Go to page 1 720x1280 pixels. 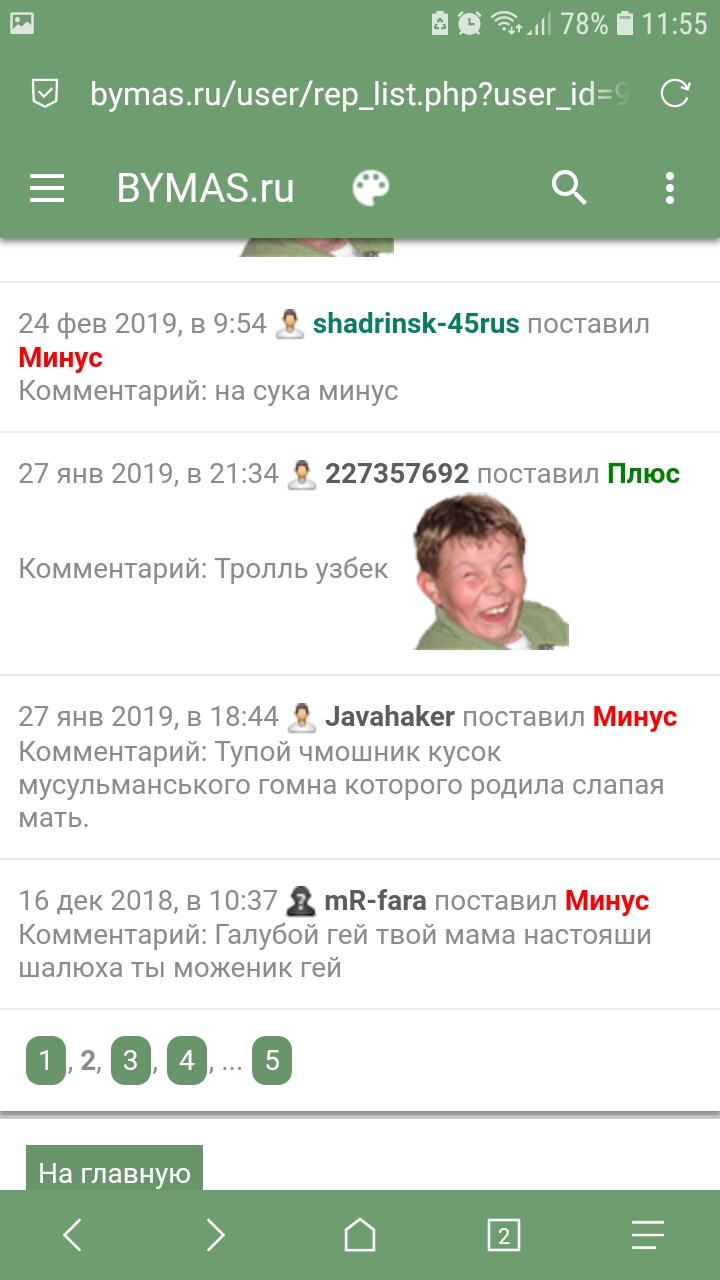45,1060
